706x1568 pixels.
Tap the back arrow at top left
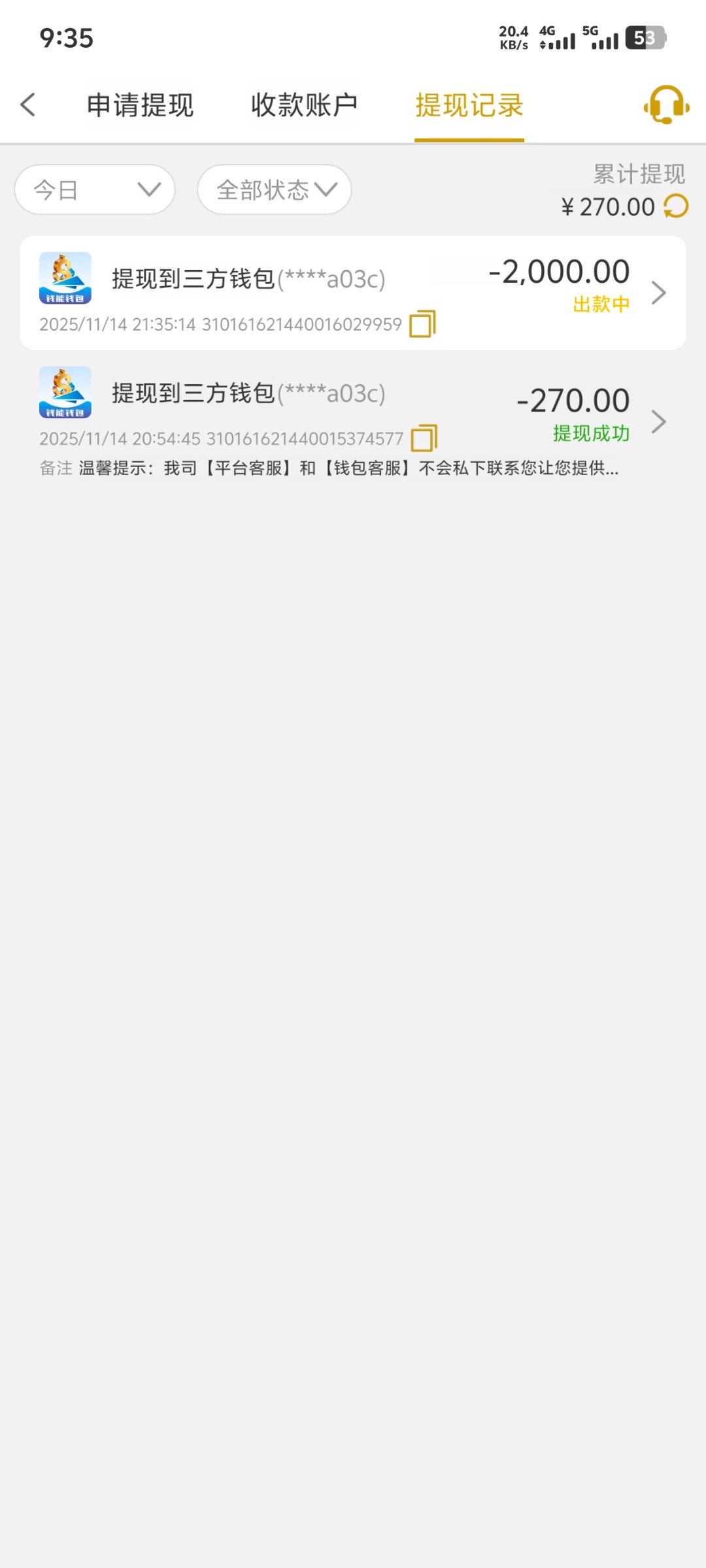(27, 104)
